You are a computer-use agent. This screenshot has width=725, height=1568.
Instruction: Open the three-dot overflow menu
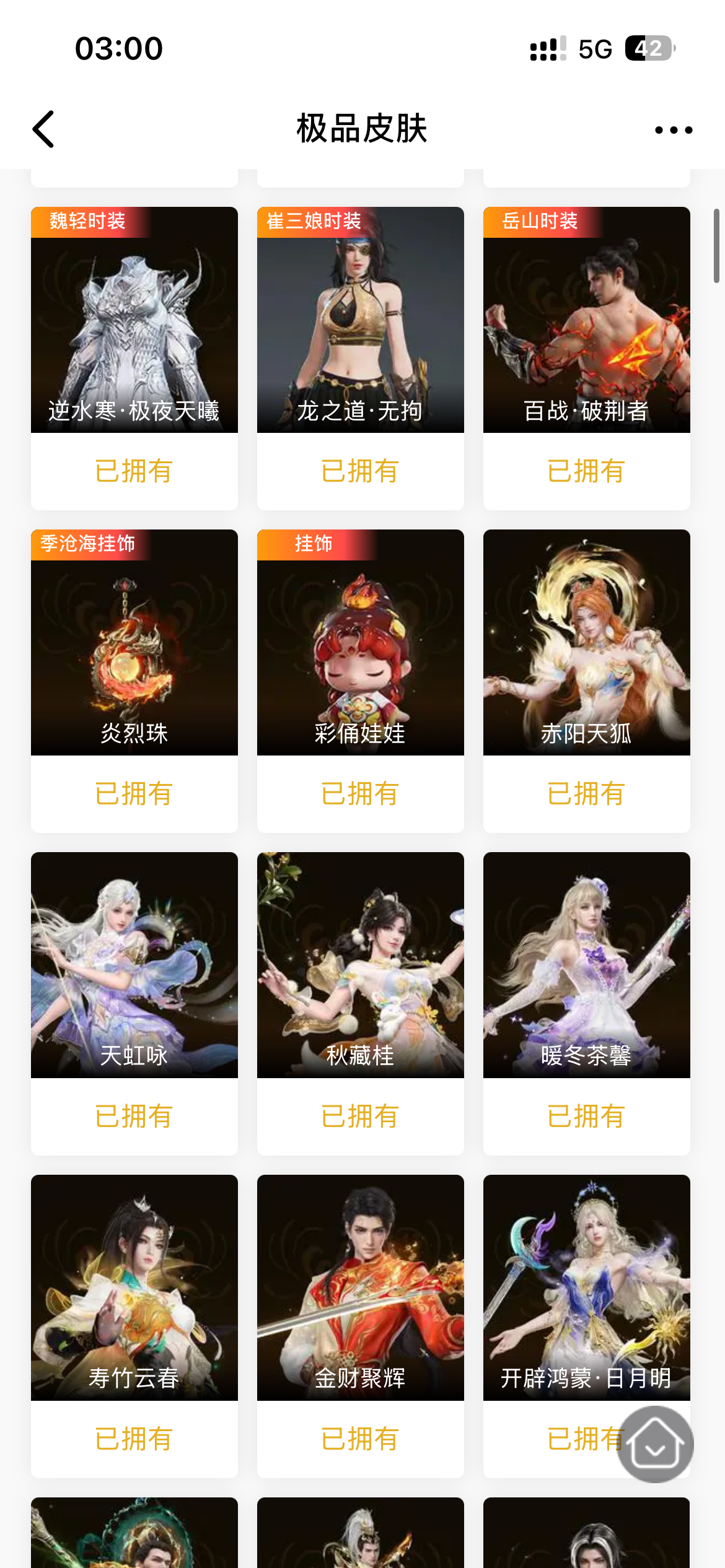pyautogui.click(x=674, y=130)
